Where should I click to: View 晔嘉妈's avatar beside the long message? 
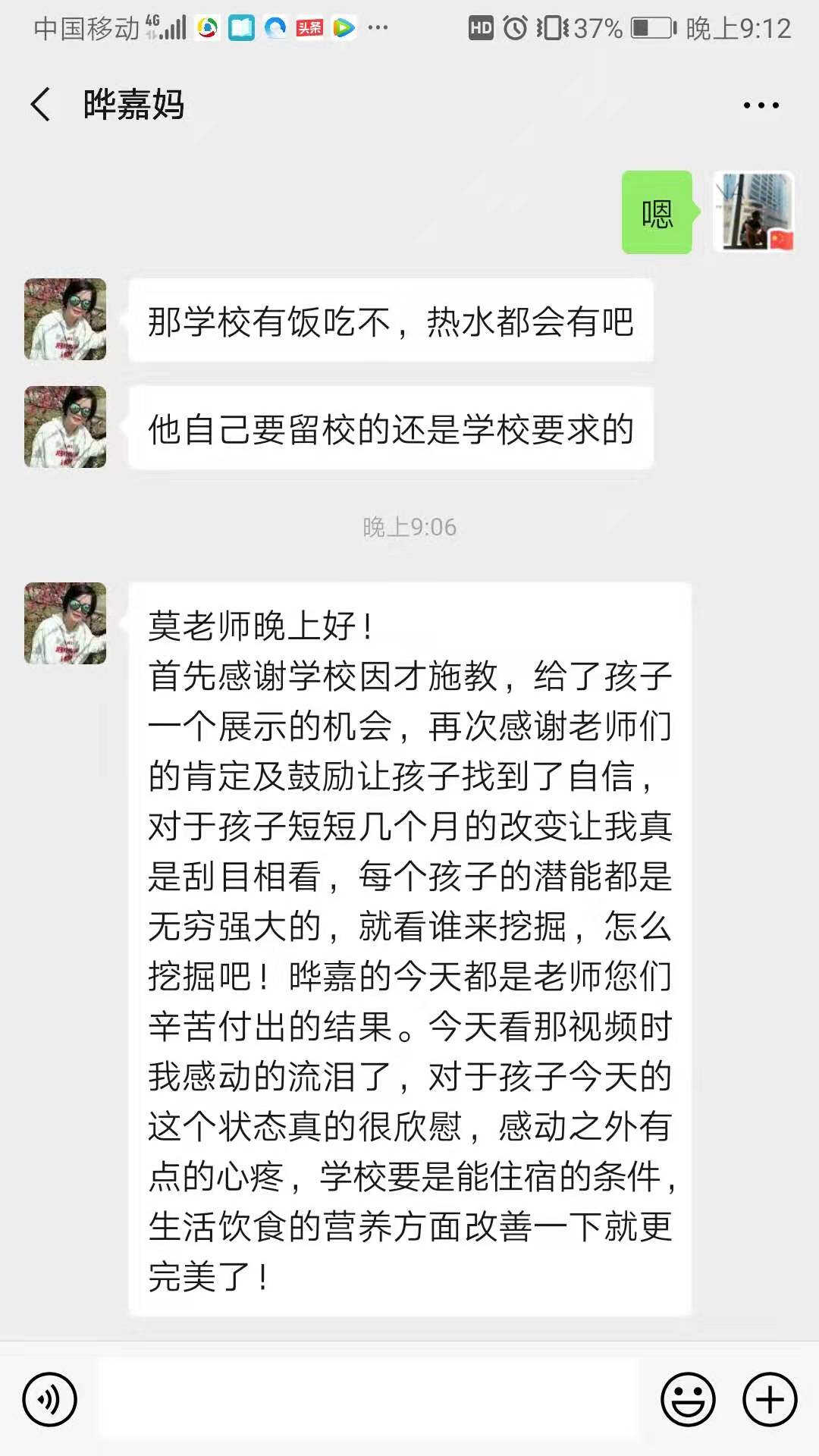coord(65,623)
